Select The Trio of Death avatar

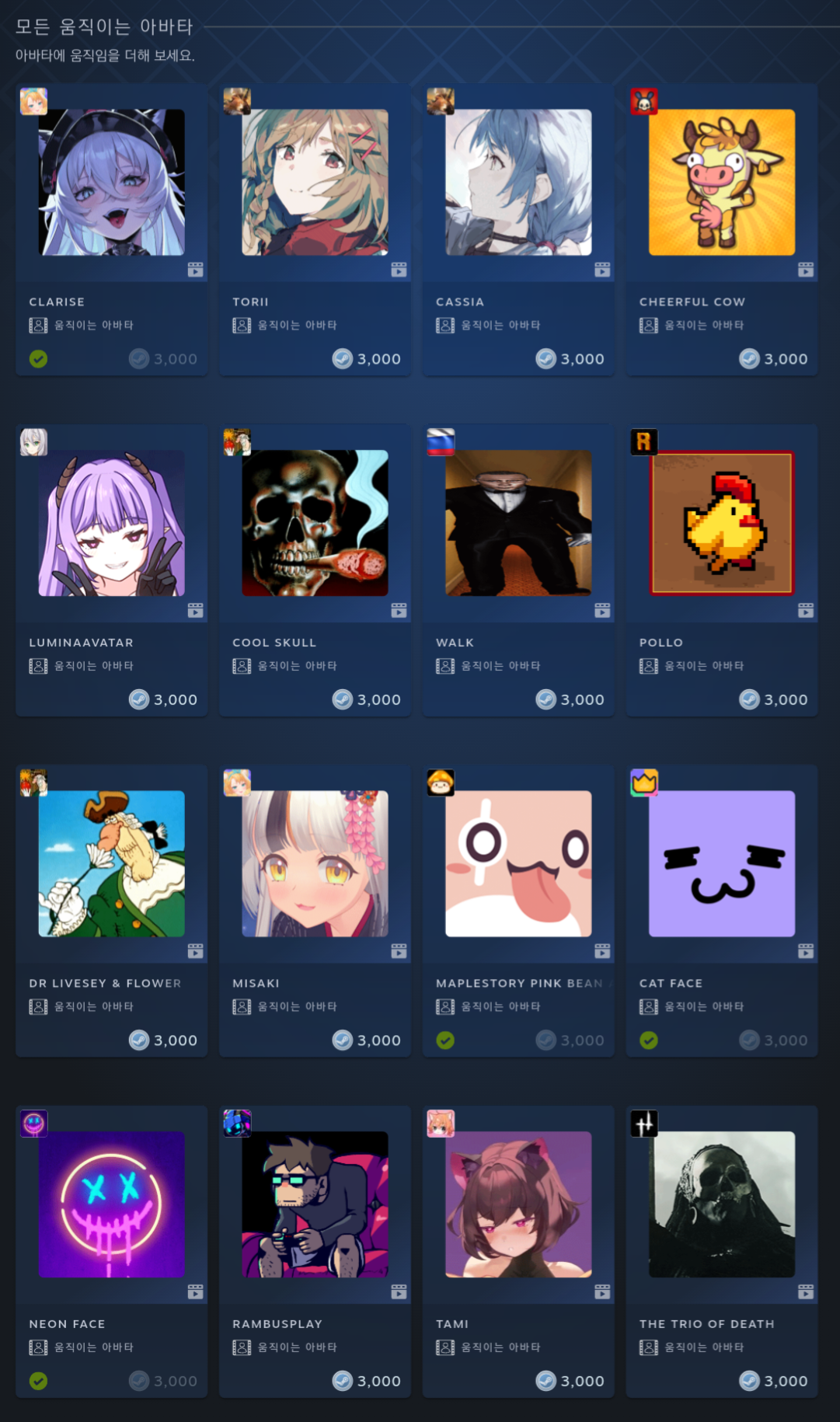722,1204
